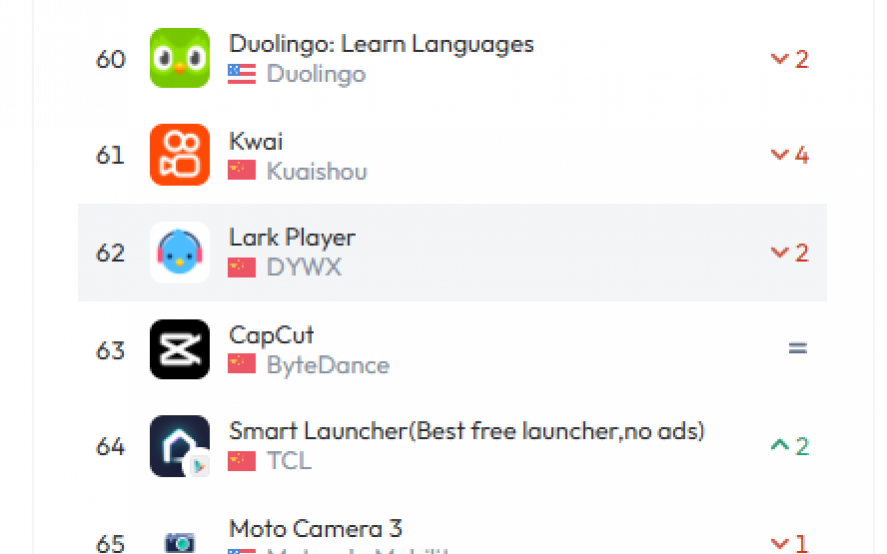Open the Duolingo: Learn Languages row

[x=381, y=45]
